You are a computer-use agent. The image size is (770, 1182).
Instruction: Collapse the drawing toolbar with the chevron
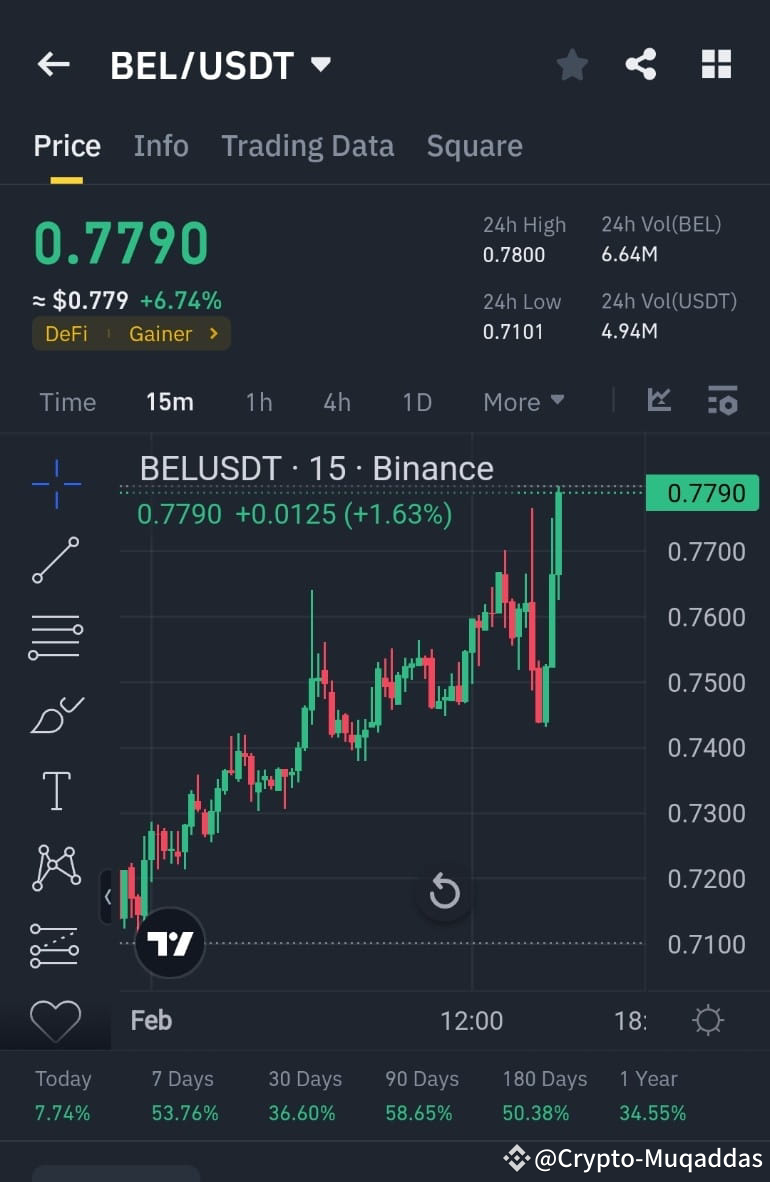pyautogui.click(x=108, y=897)
